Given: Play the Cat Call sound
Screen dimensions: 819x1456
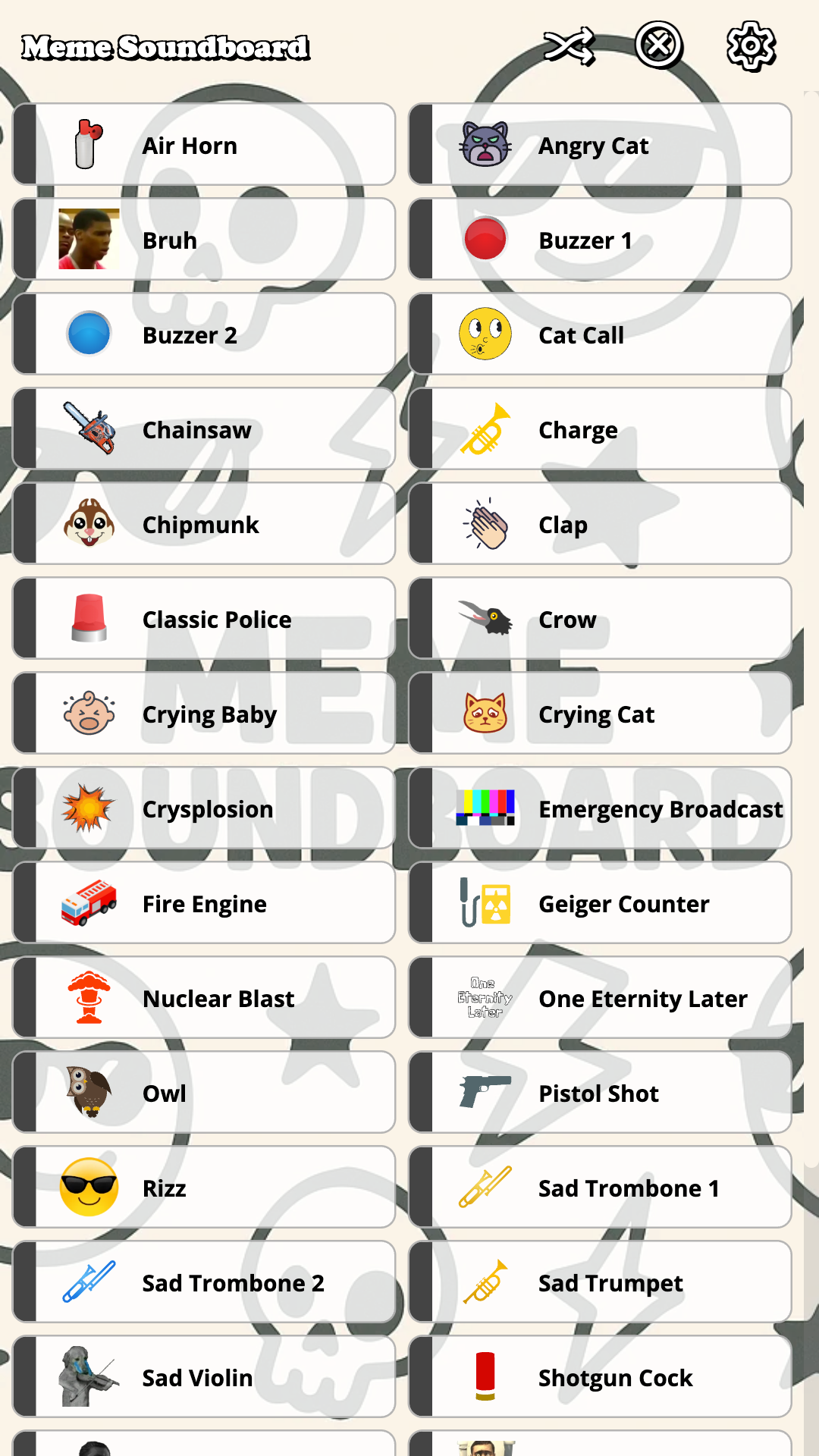Looking at the screenshot, I should click(601, 334).
